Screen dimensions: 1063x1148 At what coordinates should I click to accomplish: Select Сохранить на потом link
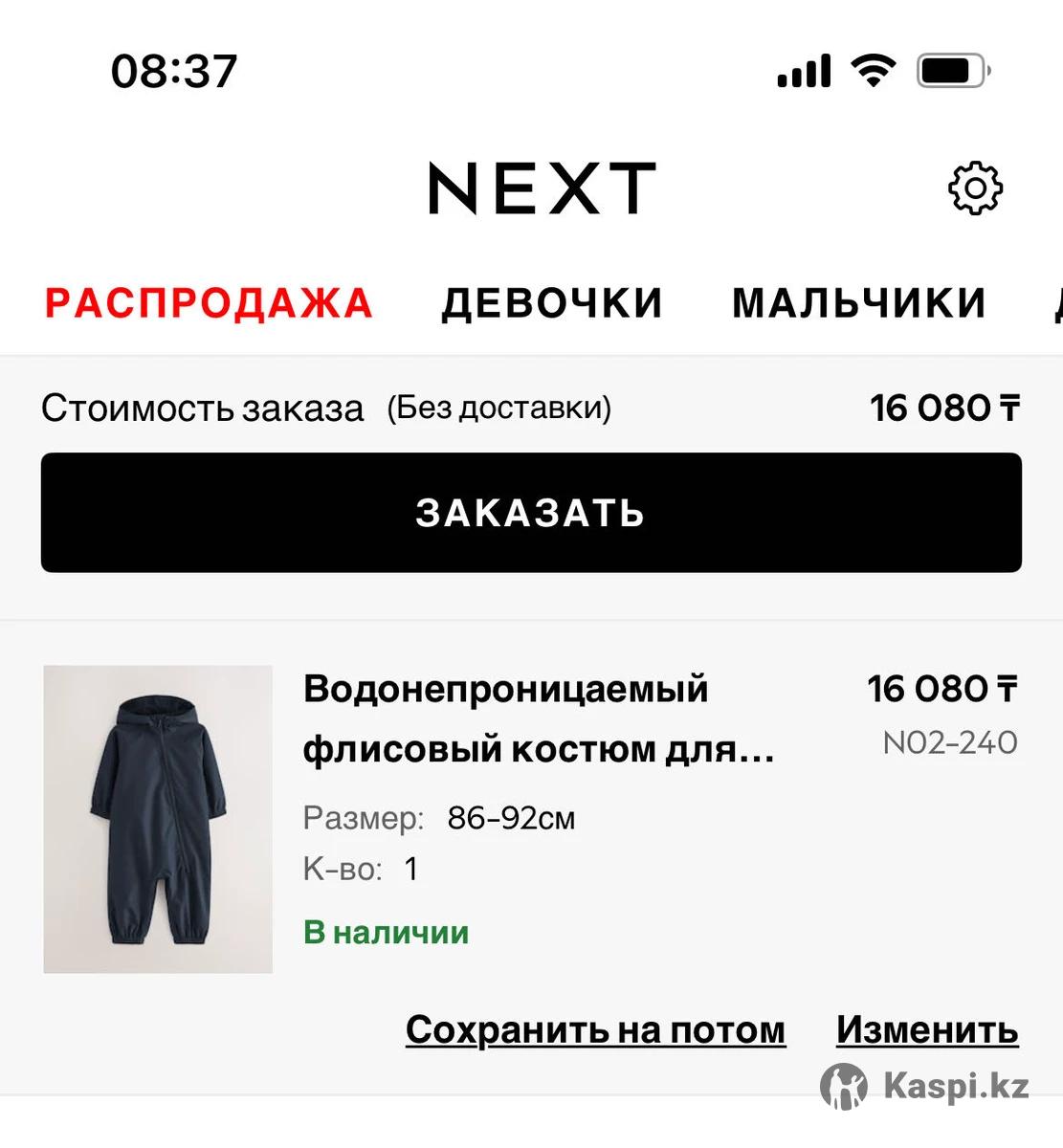point(595,1029)
